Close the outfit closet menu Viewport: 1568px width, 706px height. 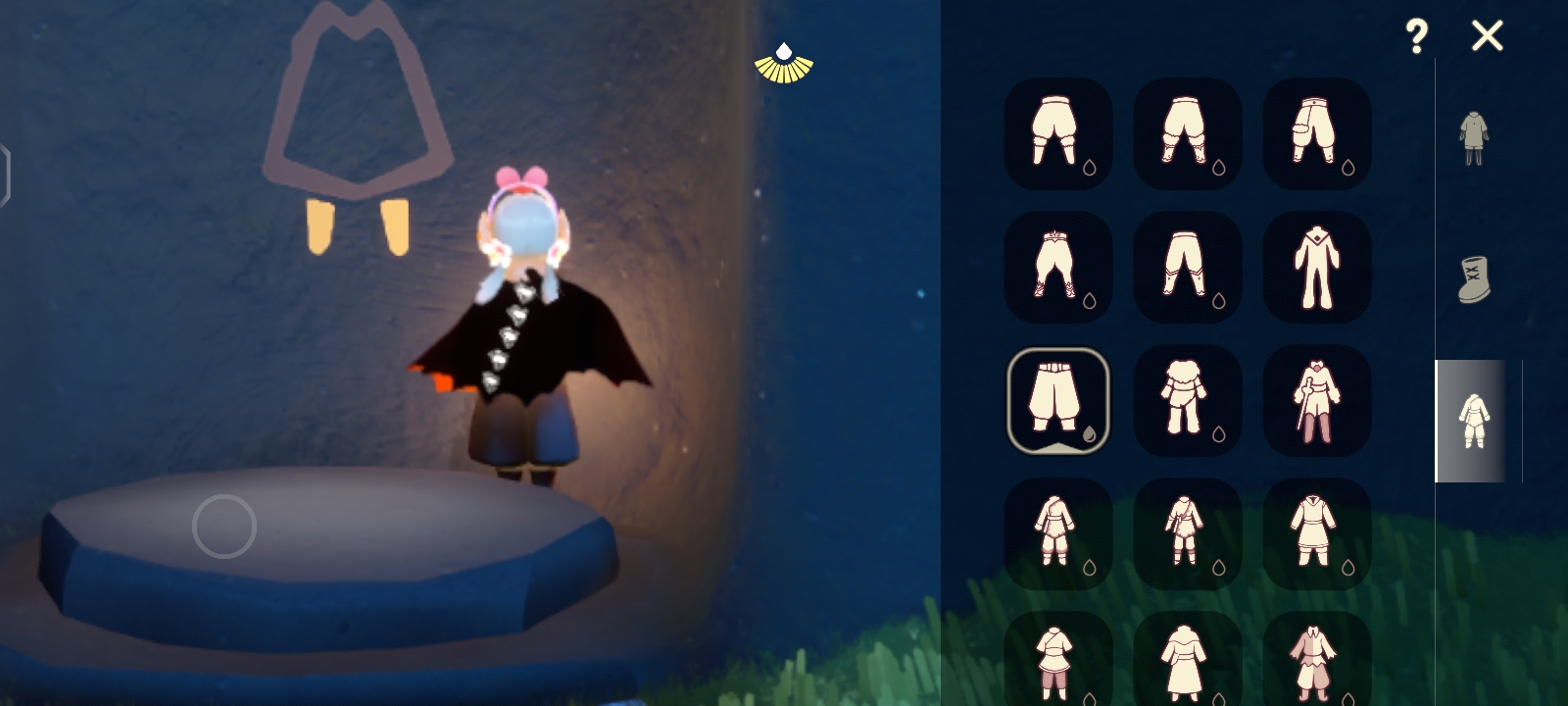click(1487, 36)
